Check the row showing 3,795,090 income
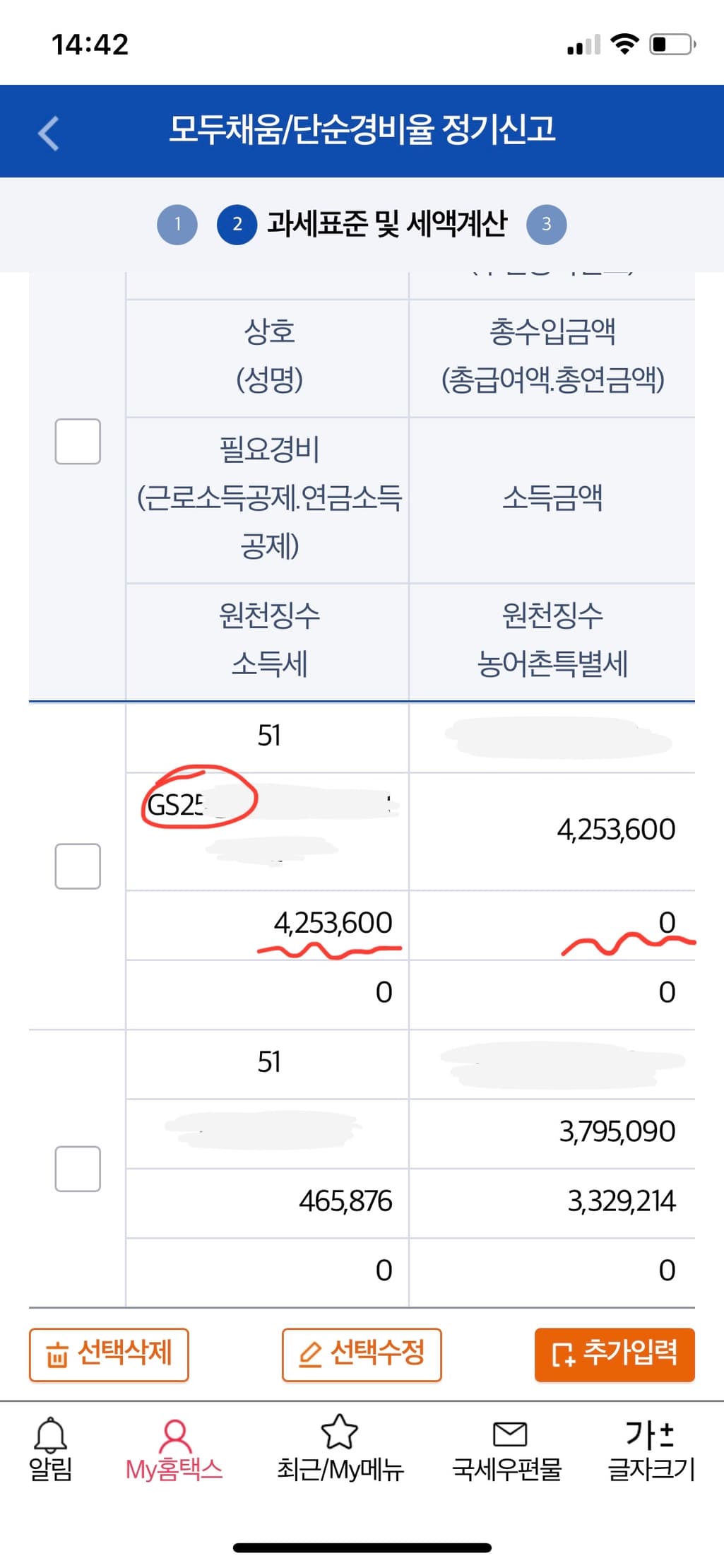Screen dimensions: 724x1568 [78, 1168]
